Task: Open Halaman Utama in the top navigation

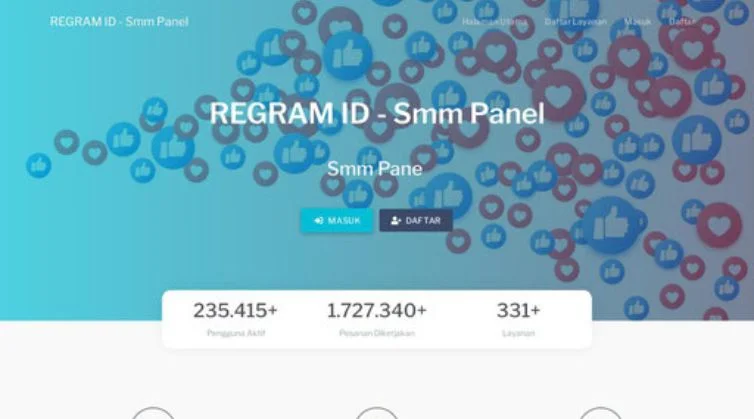Action: (x=494, y=21)
